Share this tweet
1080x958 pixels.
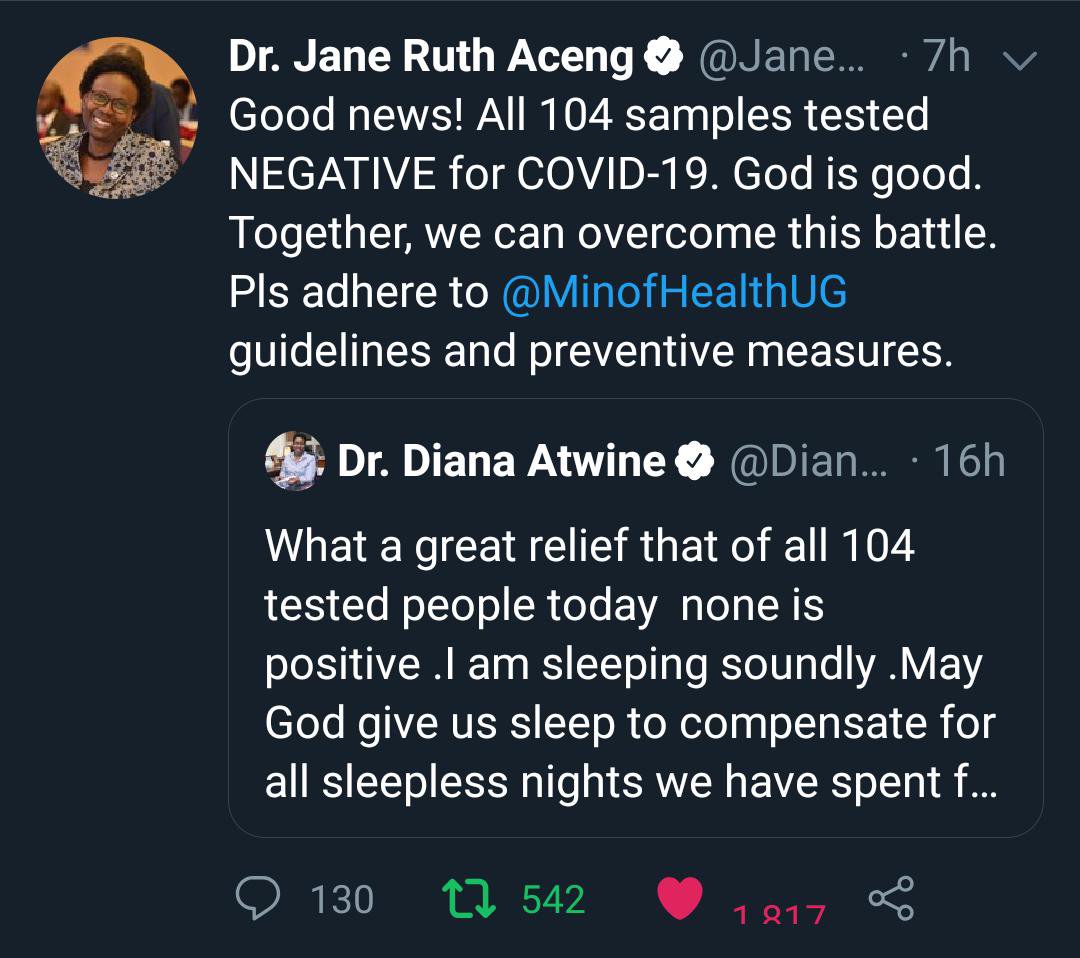tap(890, 898)
